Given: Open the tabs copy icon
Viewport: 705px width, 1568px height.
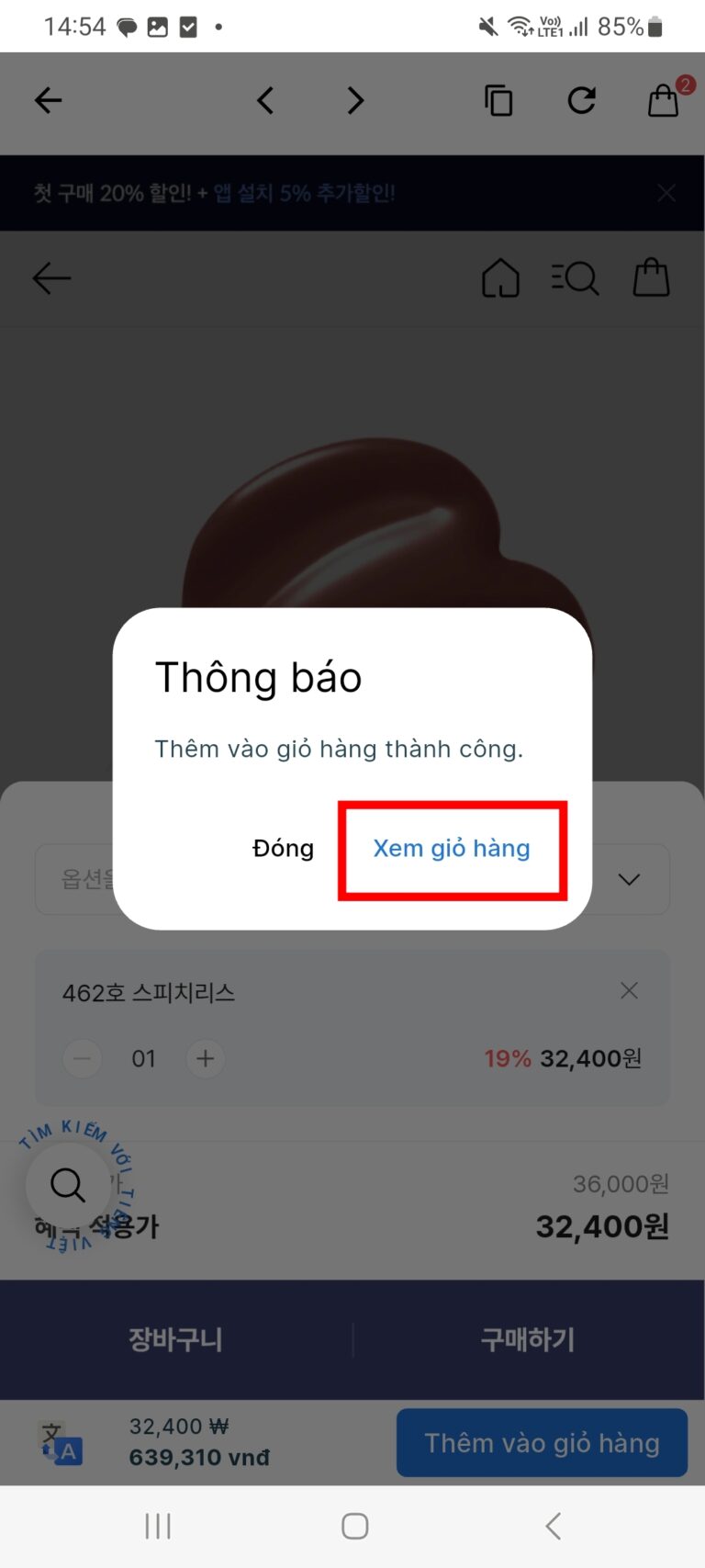Looking at the screenshot, I should [x=498, y=100].
